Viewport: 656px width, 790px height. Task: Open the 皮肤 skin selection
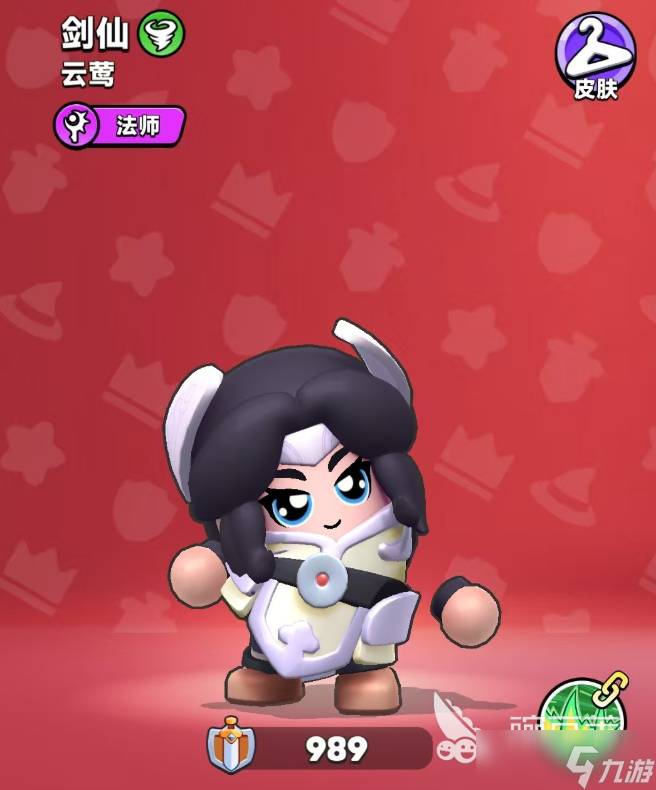click(596, 58)
